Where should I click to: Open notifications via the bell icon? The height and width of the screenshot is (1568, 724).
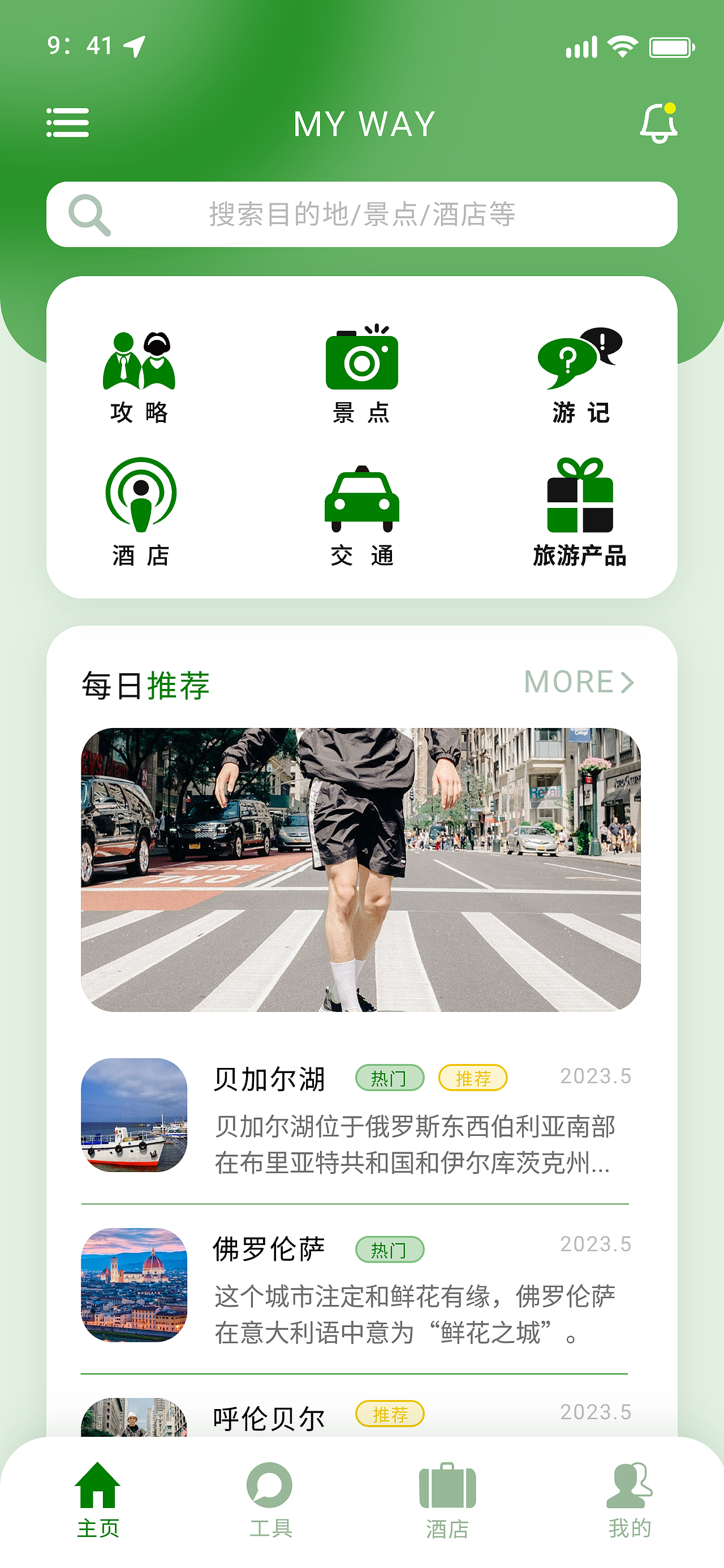(658, 123)
